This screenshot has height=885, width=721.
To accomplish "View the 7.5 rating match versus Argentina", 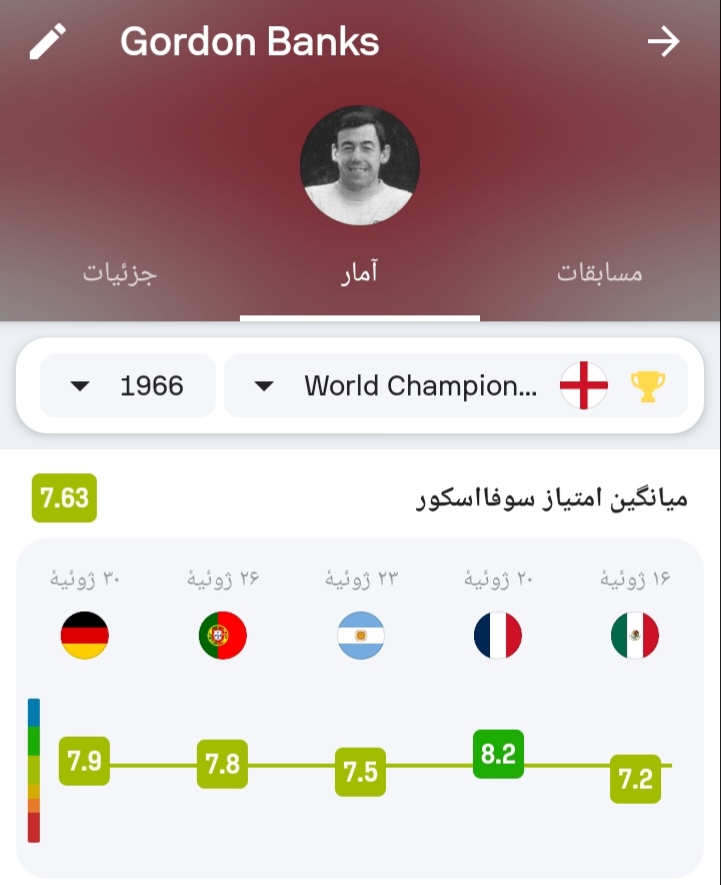I will click(360, 771).
